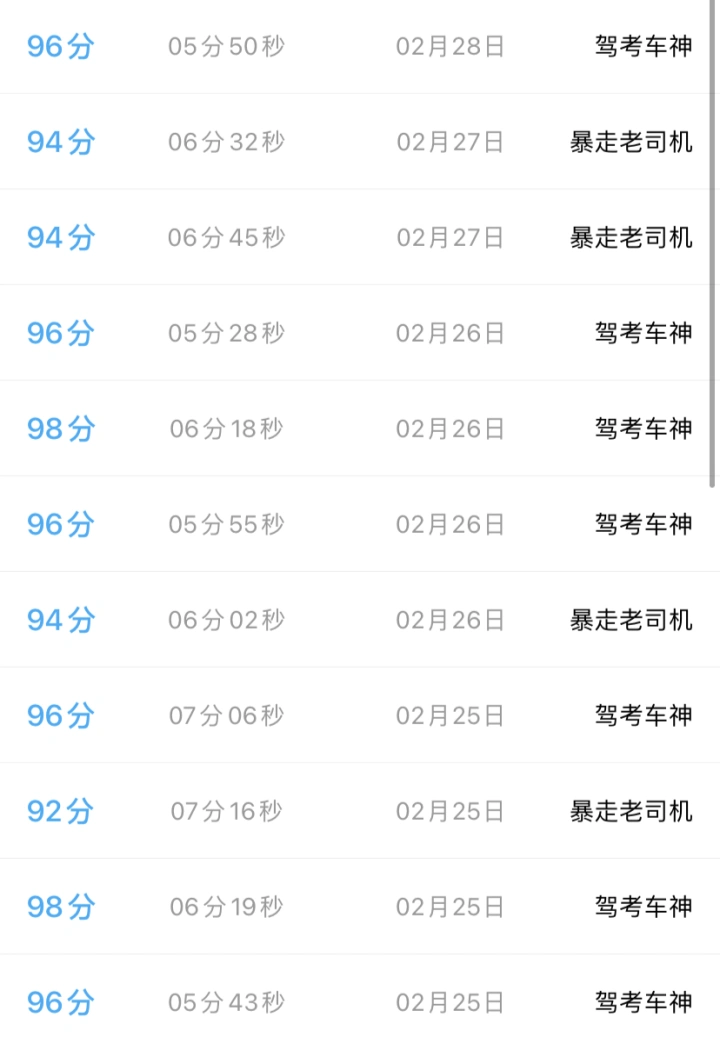Open the 96分 record taking 05分43秒

358,1002
